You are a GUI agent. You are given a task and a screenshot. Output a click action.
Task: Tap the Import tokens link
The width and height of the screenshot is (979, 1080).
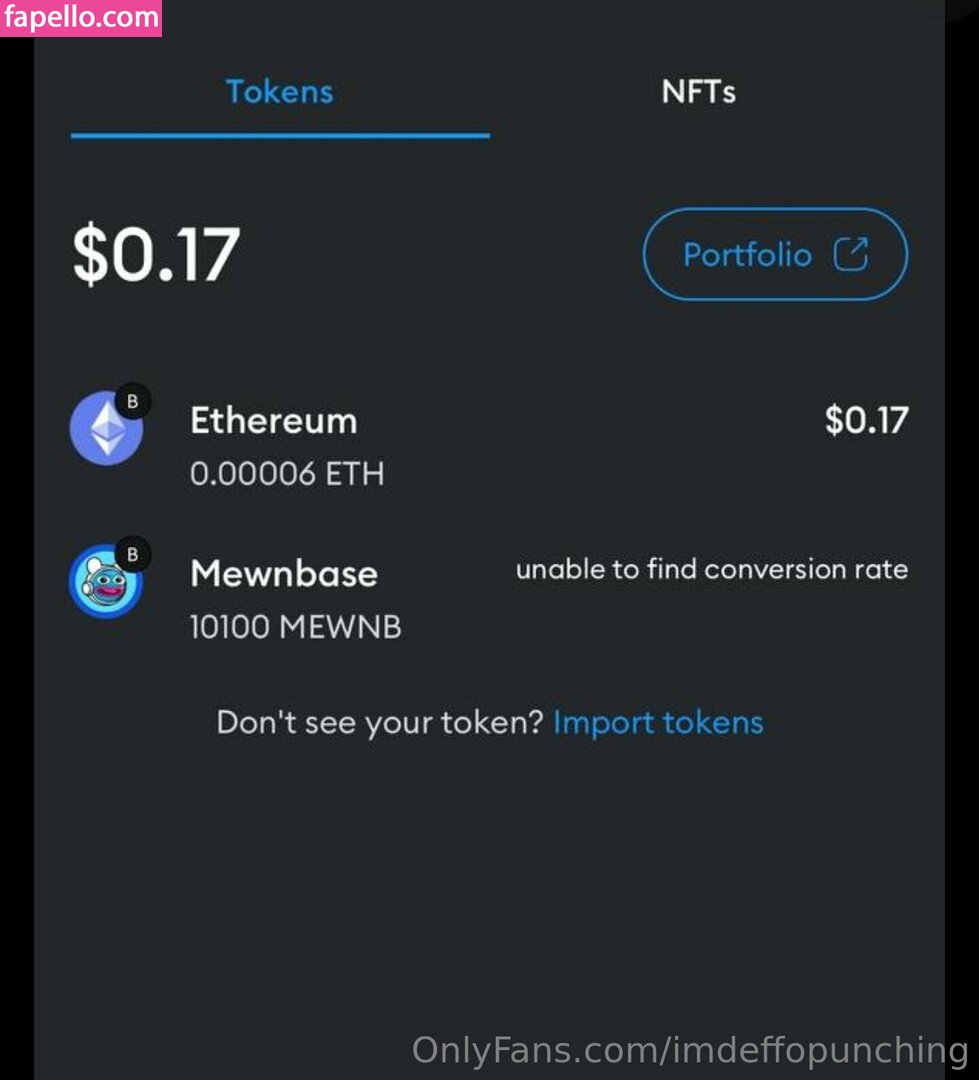coord(657,722)
